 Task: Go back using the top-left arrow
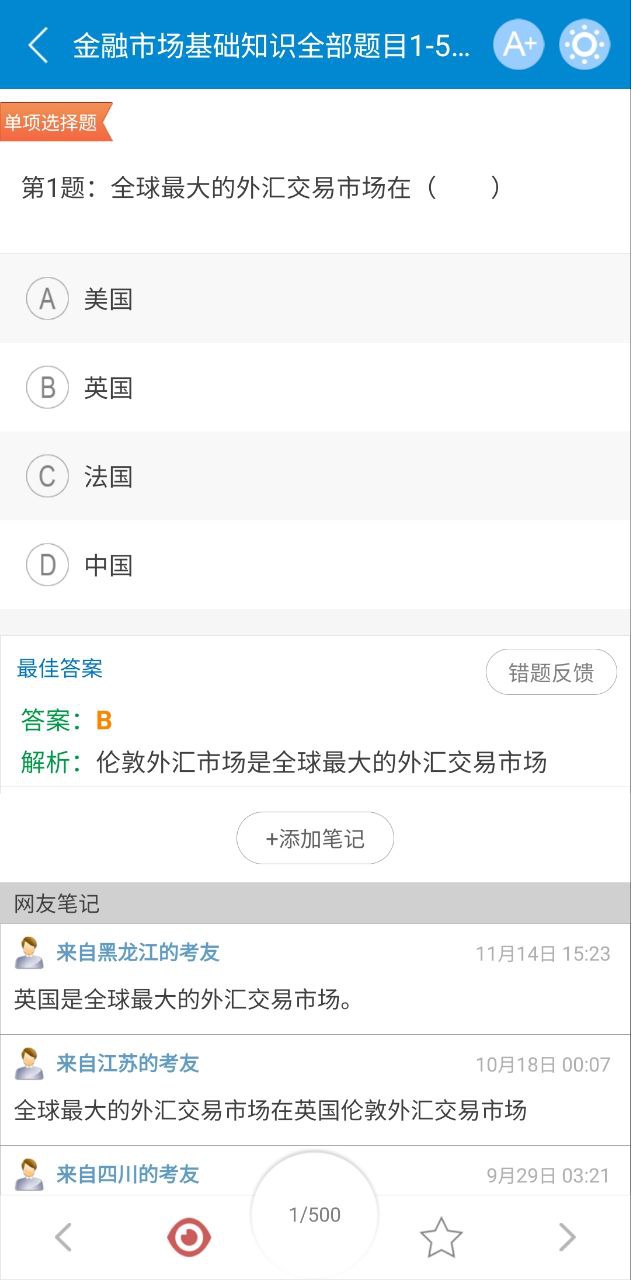[x=38, y=46]
